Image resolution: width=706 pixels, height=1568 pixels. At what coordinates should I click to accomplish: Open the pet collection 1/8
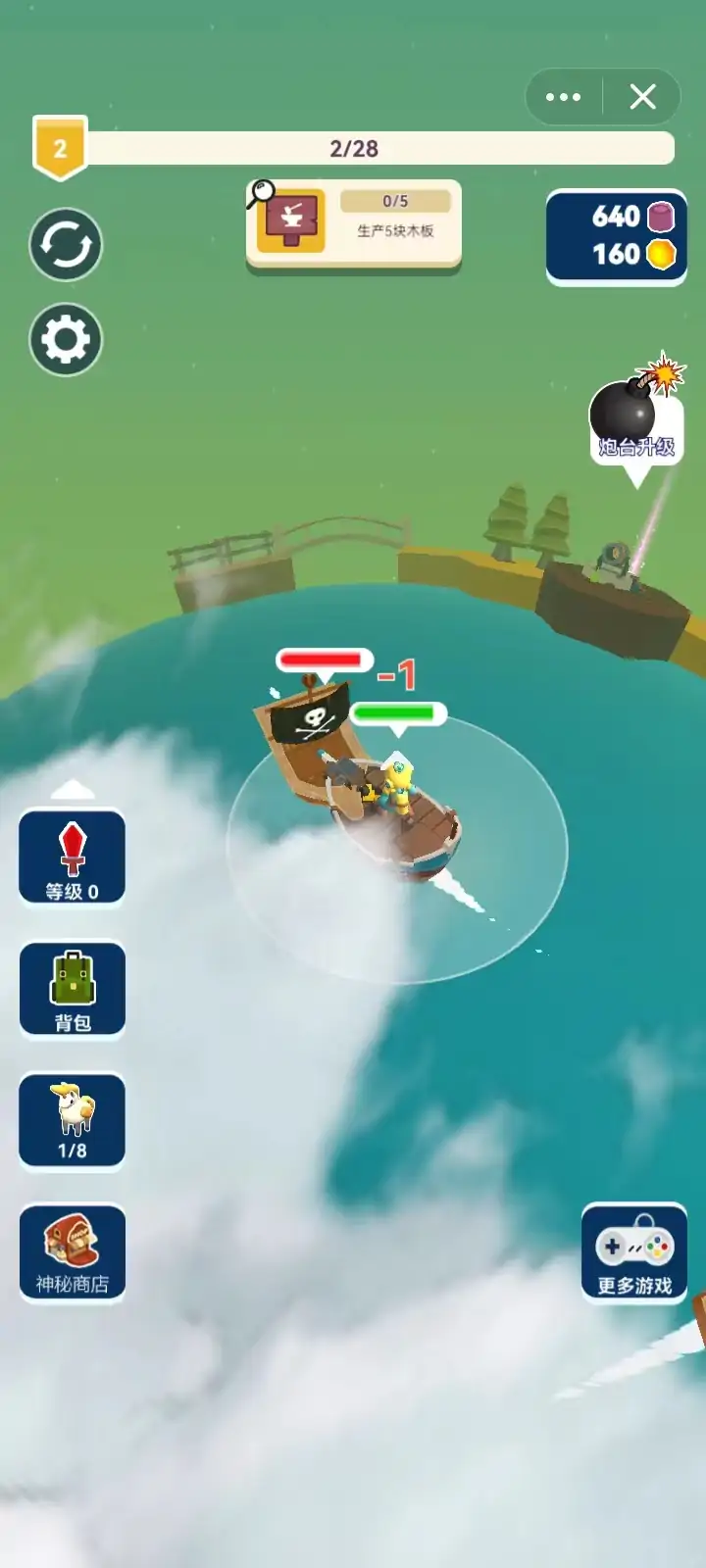(x=73, y=1121)
